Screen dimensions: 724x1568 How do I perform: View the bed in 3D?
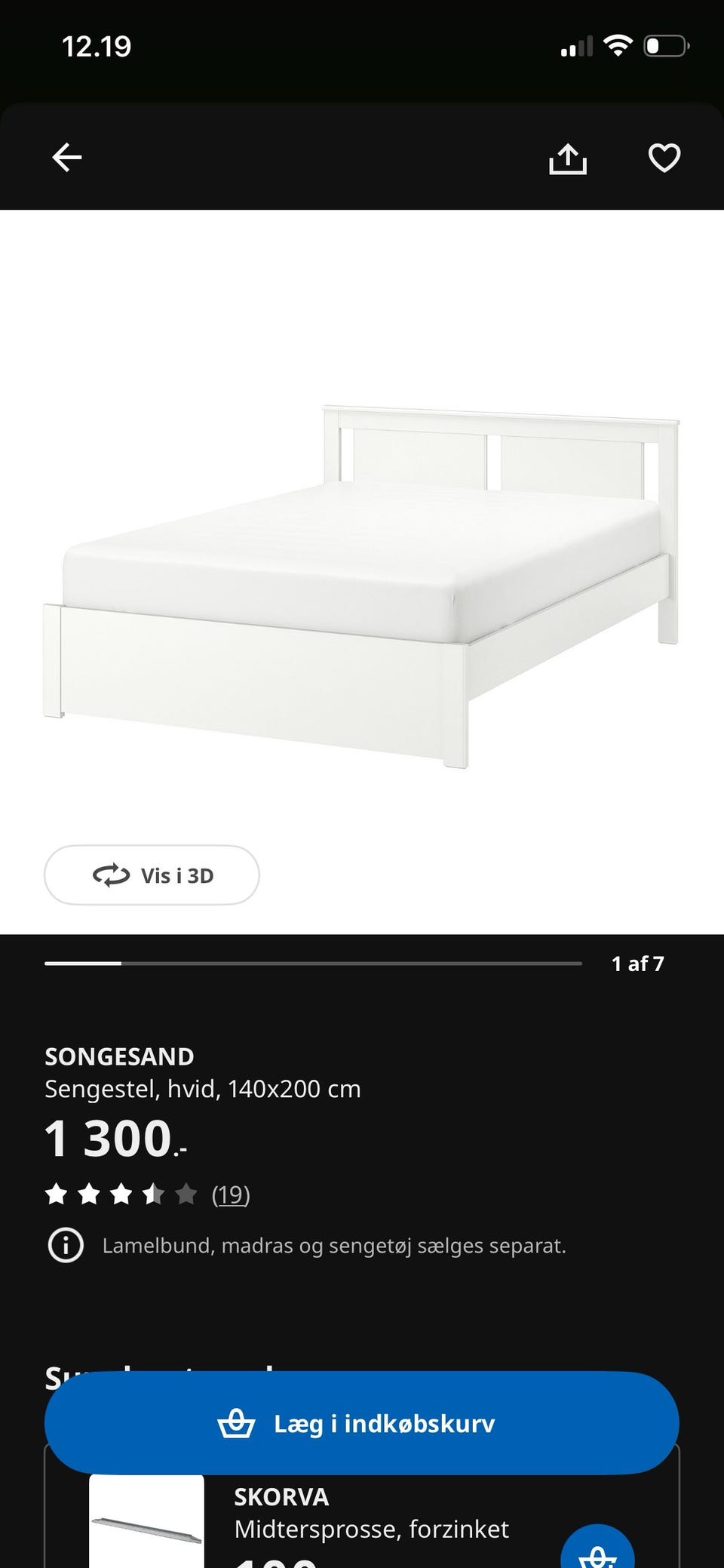152,875
